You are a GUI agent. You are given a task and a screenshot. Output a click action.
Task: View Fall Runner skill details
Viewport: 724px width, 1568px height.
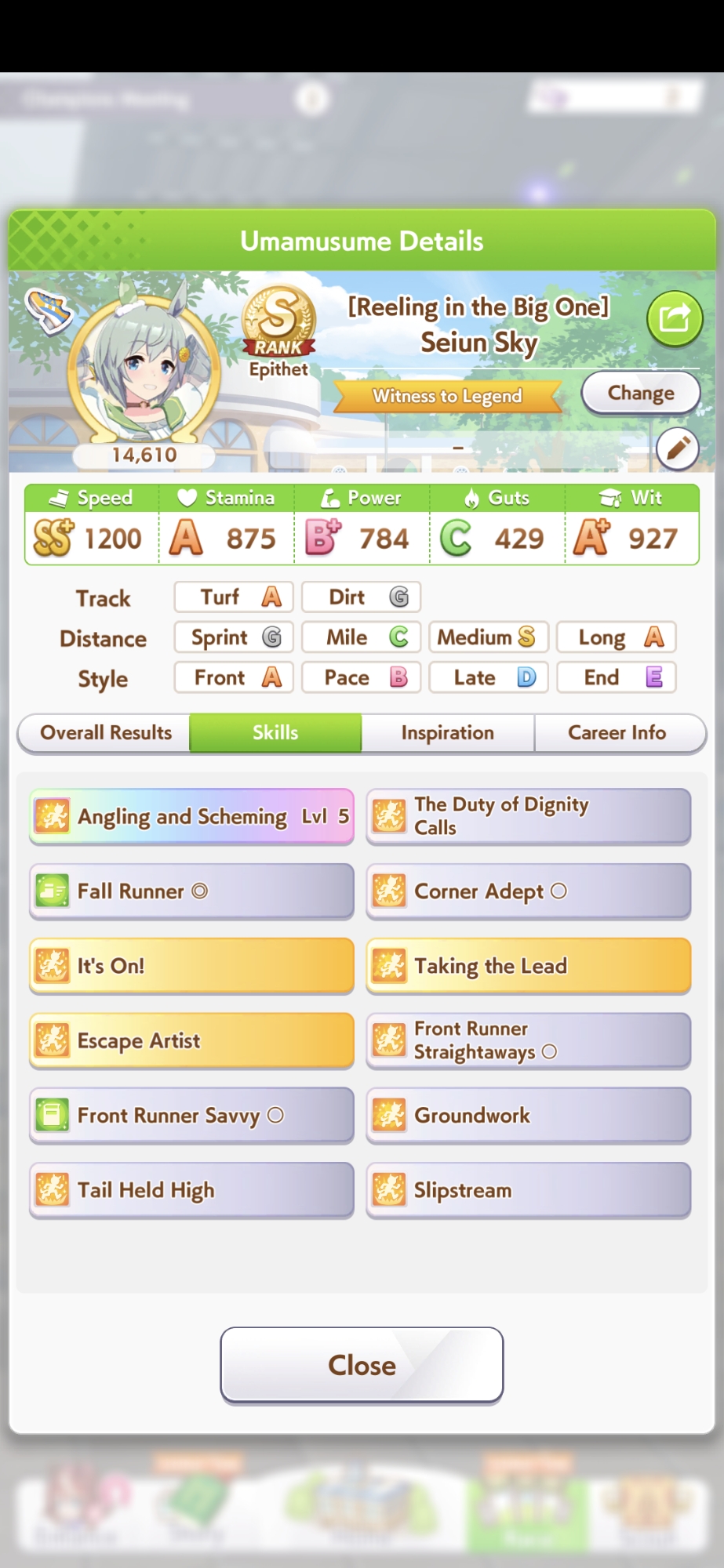coord(191,891)
